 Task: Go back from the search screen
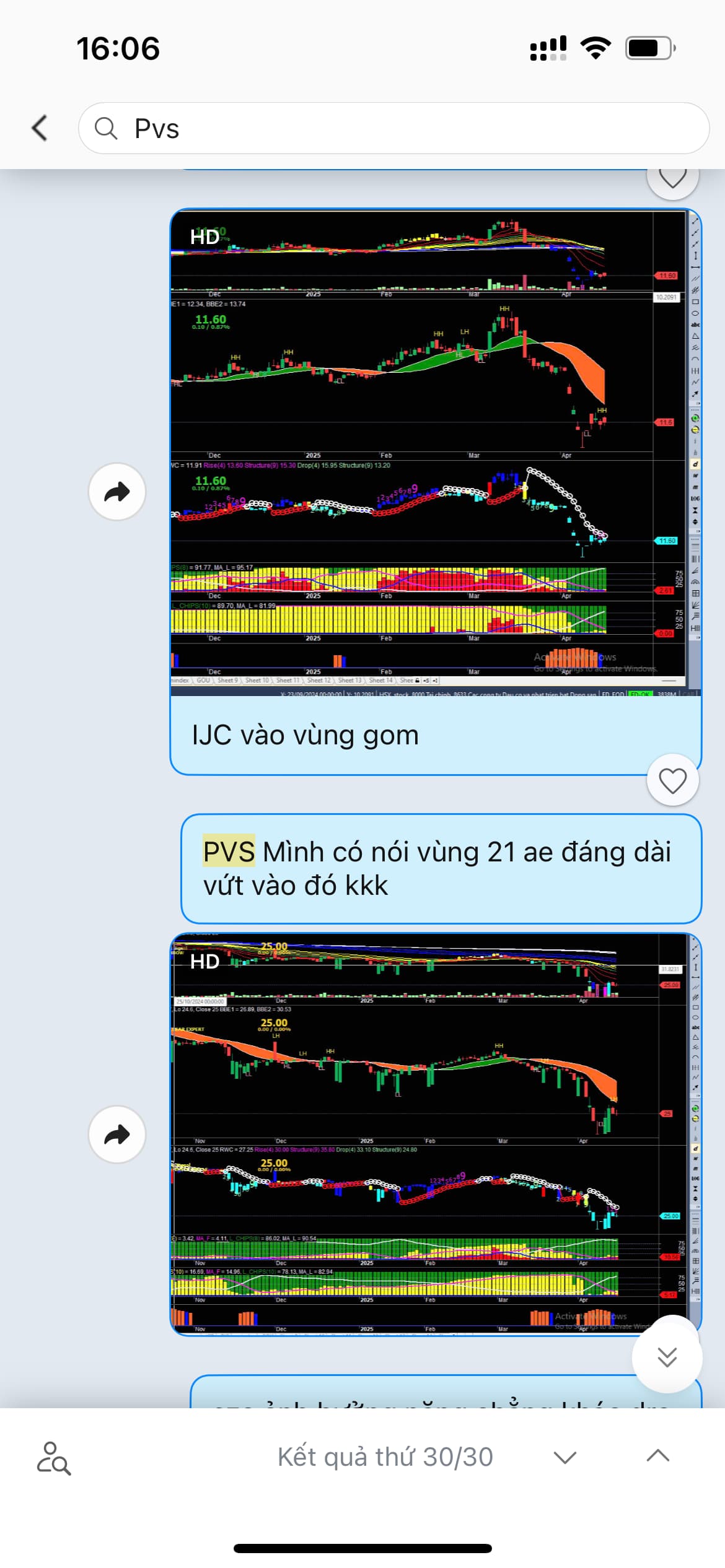pos(40,128)
